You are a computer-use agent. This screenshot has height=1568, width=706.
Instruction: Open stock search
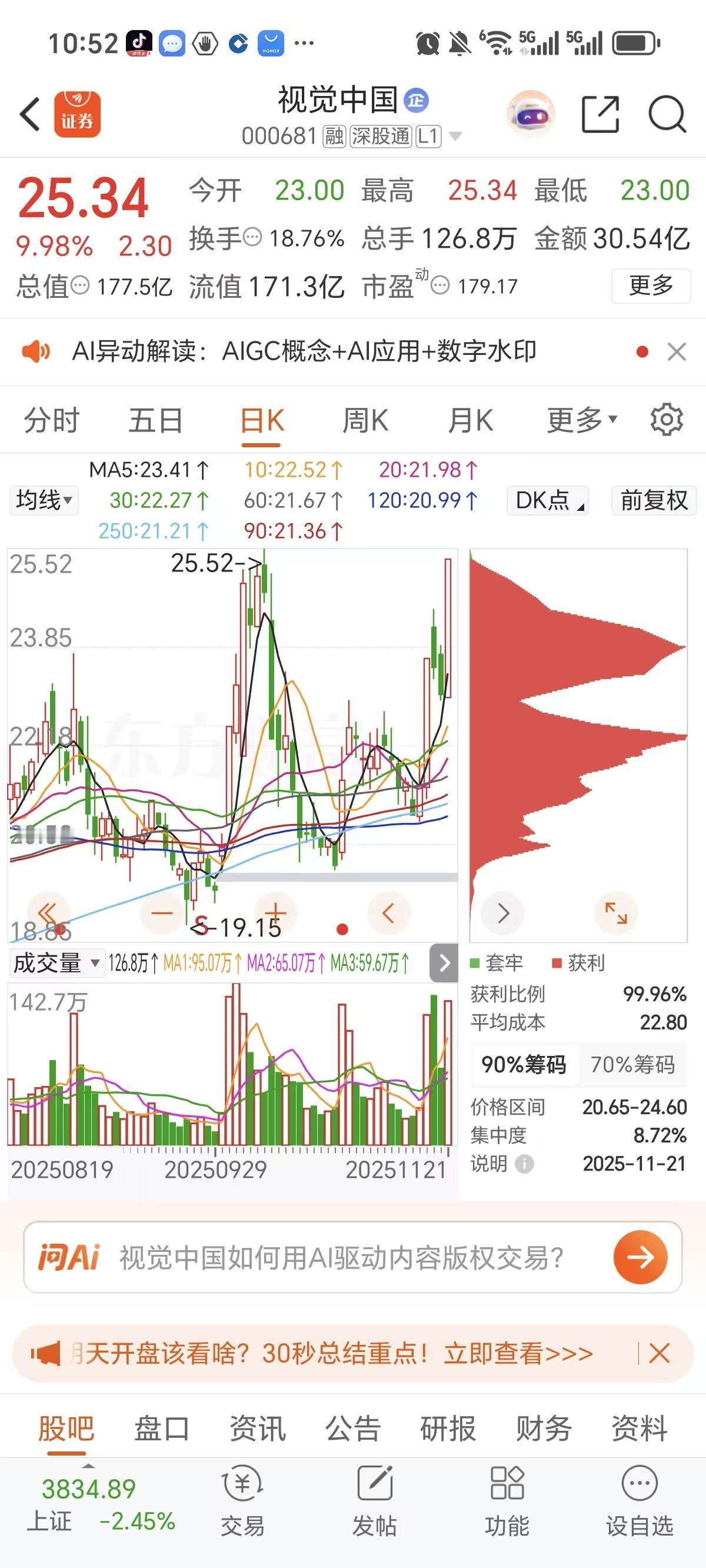[667, 114]
